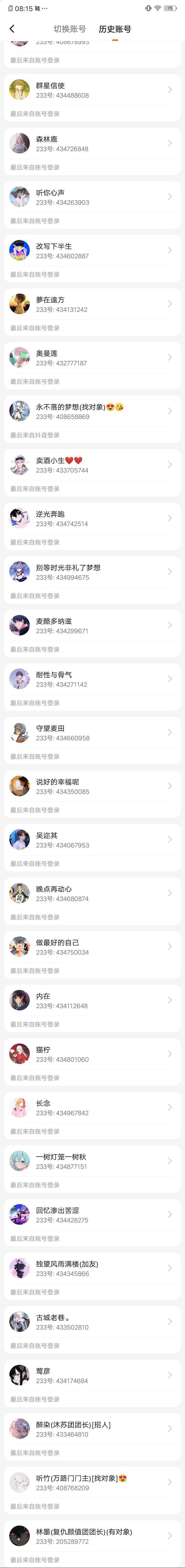185x1568 pixels.
Task: Open the 卖酒小生 account row
Action: pos(92,465)
